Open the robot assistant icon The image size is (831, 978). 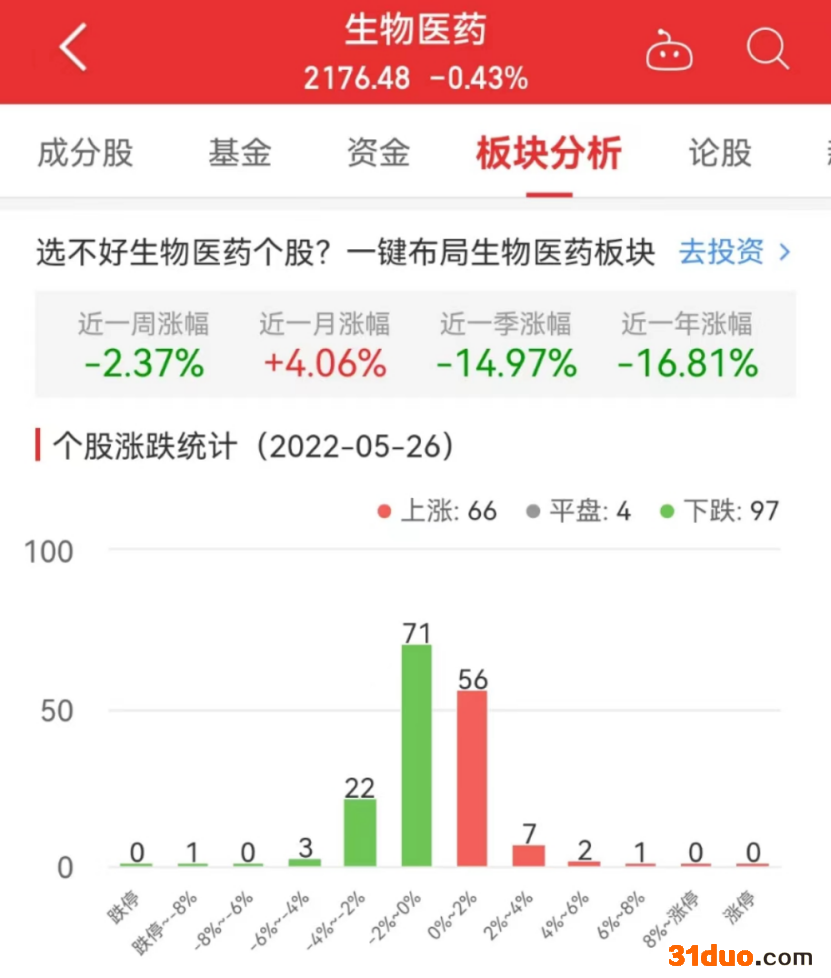pos(669,50)
